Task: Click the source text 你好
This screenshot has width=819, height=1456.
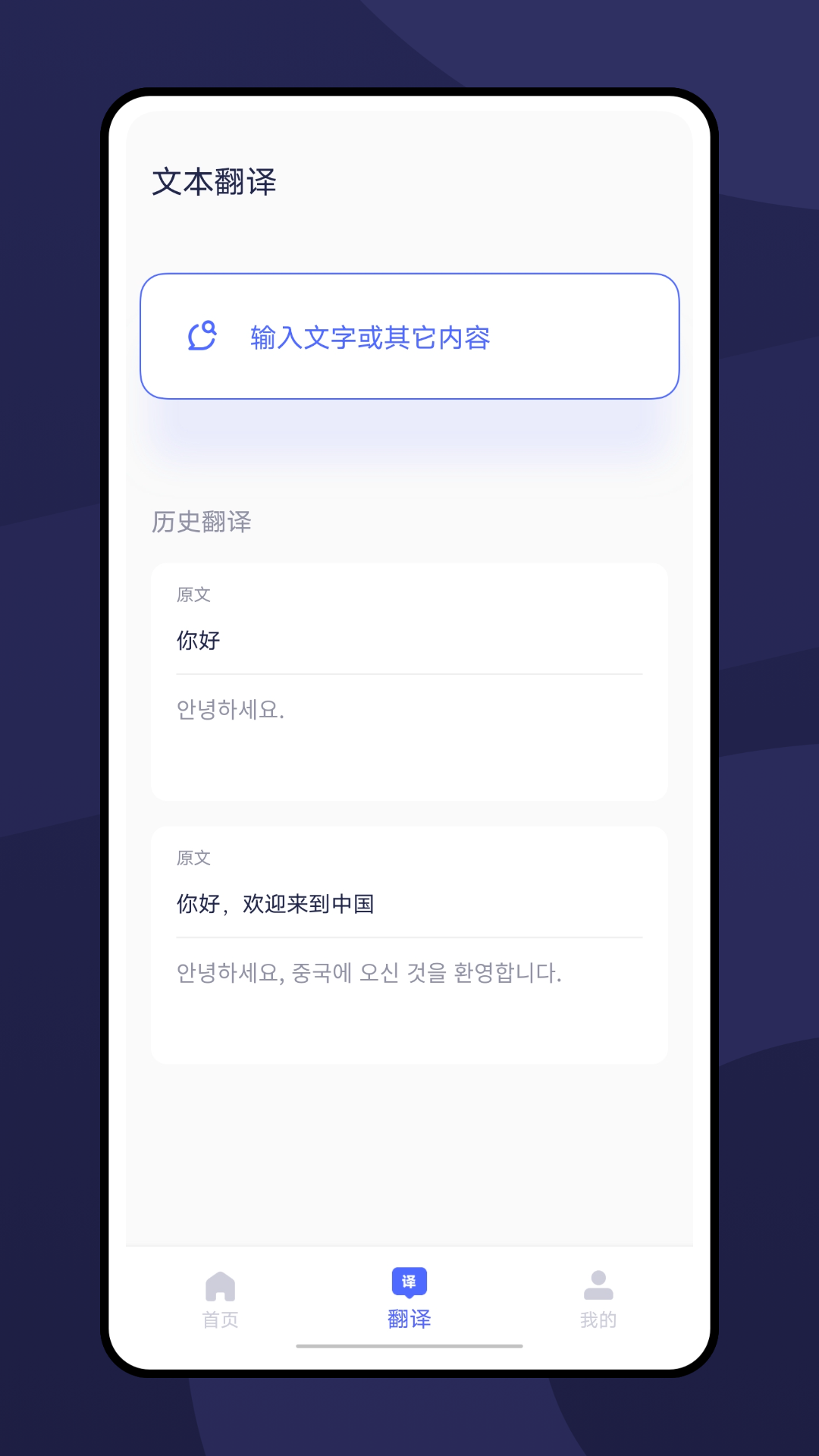Action: (199, 641)
